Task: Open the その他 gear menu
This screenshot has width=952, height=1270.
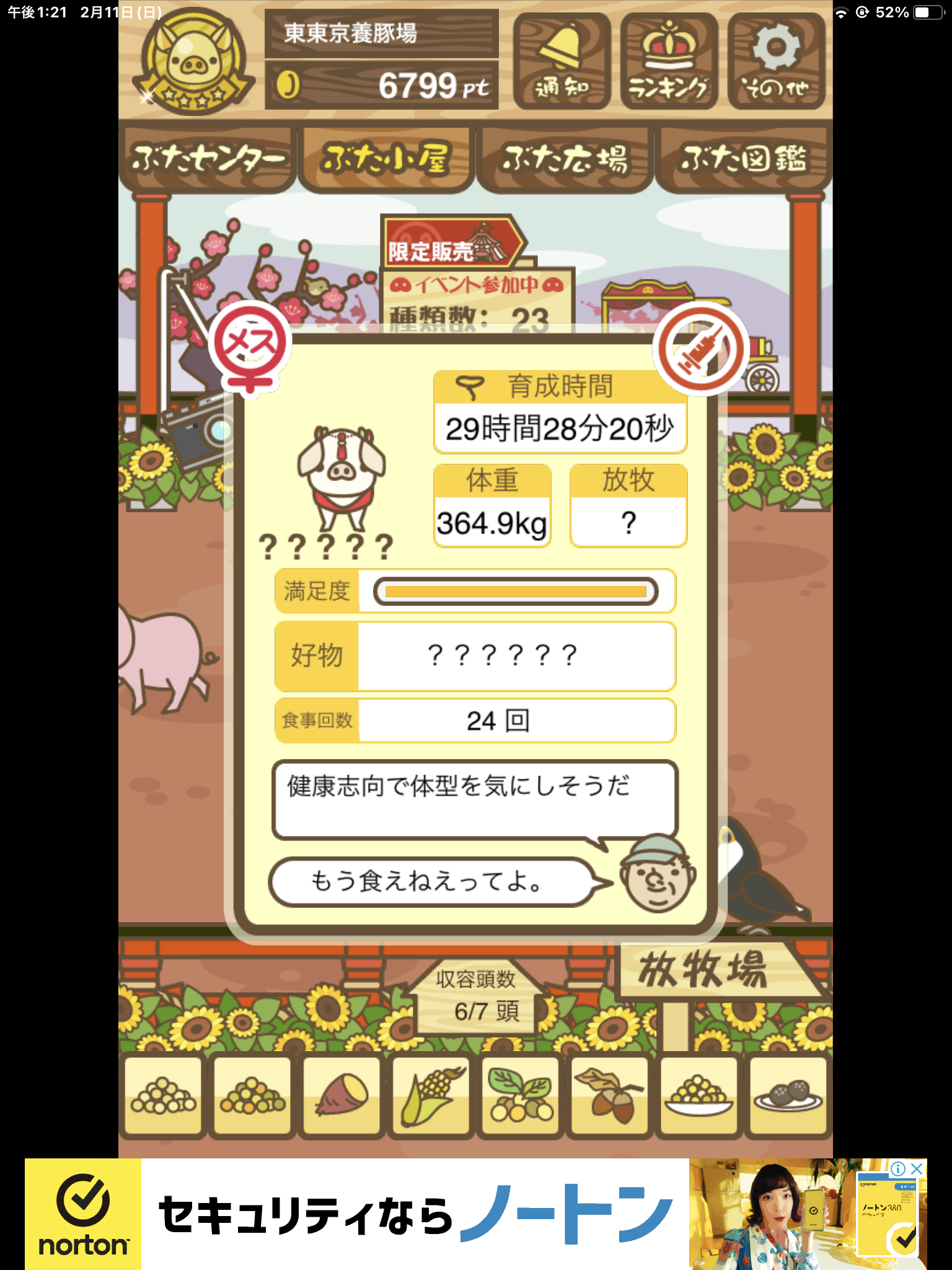Action: (776, 61)
